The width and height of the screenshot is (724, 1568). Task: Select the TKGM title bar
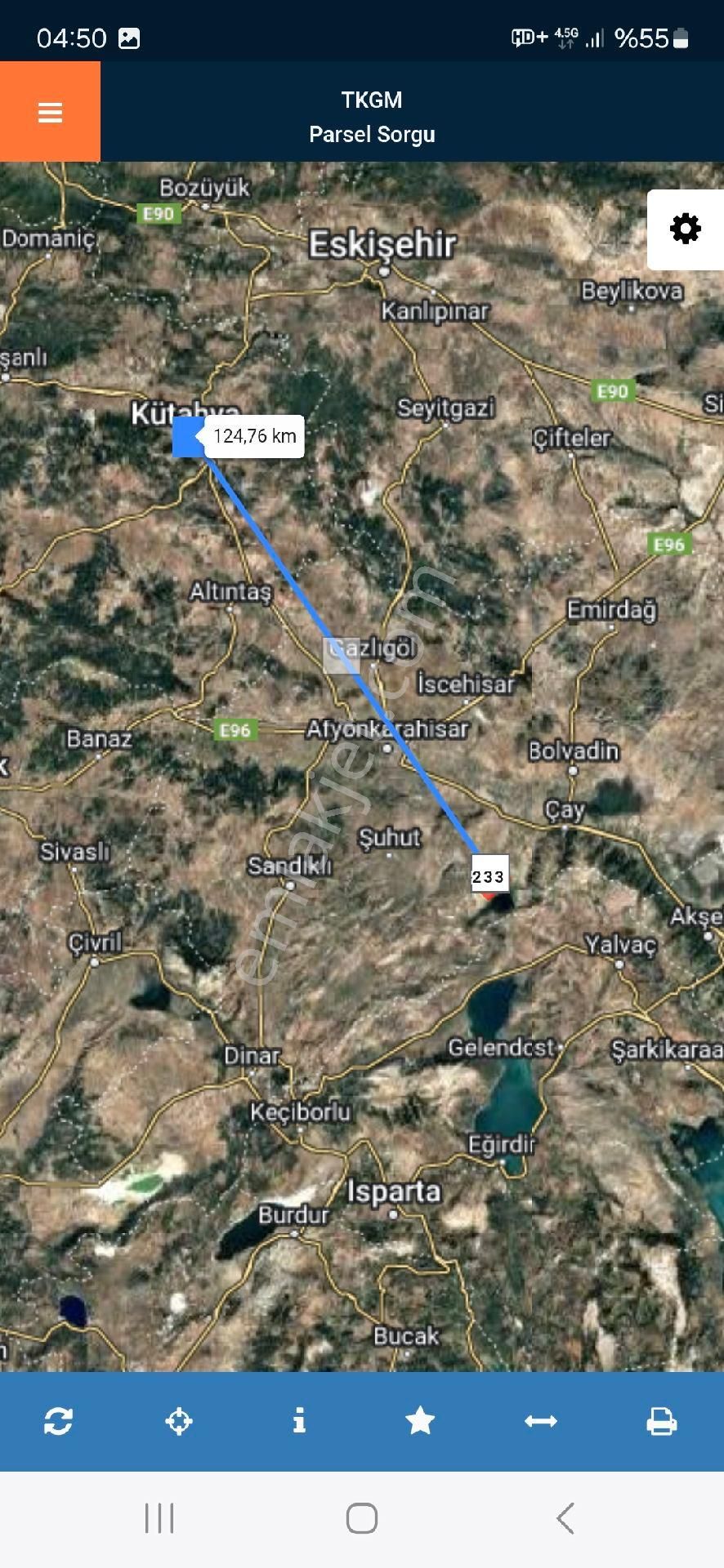(372, 100)
